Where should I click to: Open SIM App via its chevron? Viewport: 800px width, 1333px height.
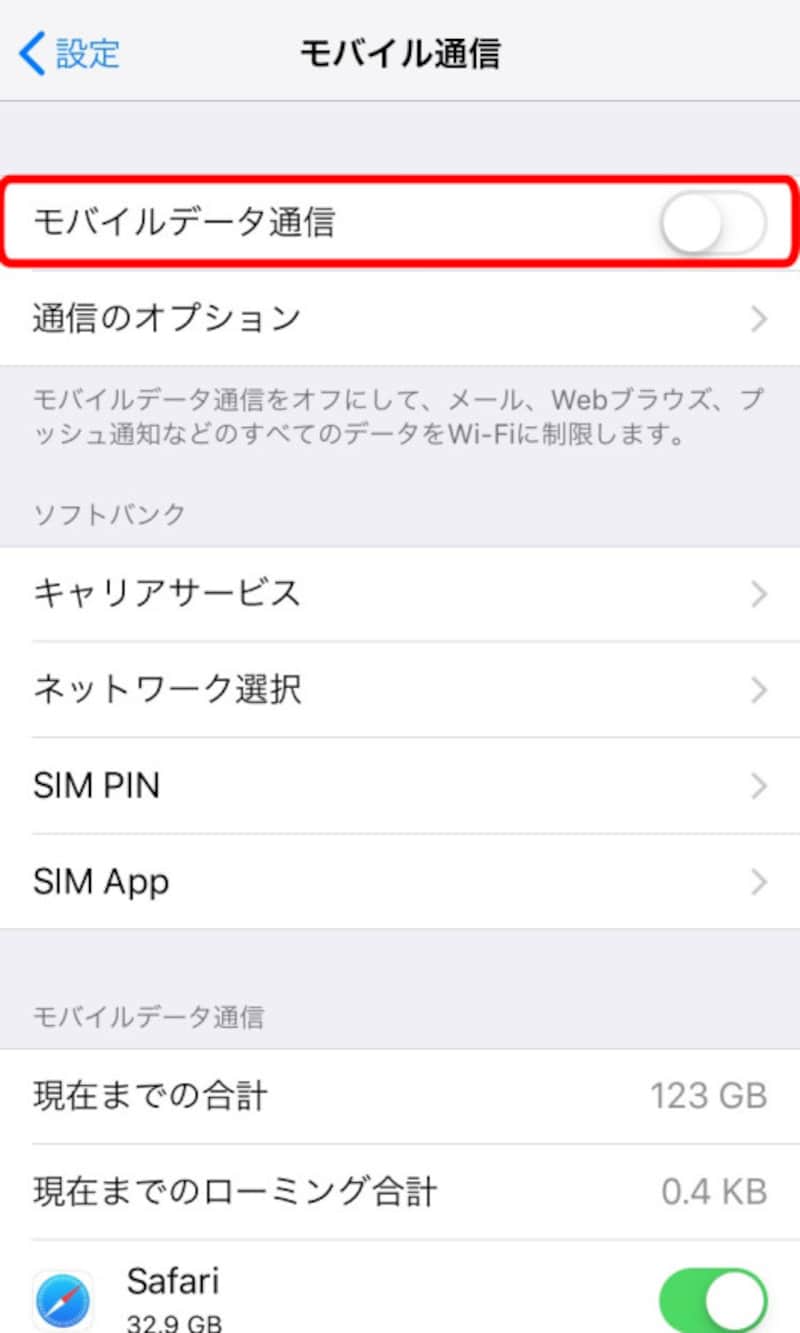pyautogui.click(x=758, y=882)
